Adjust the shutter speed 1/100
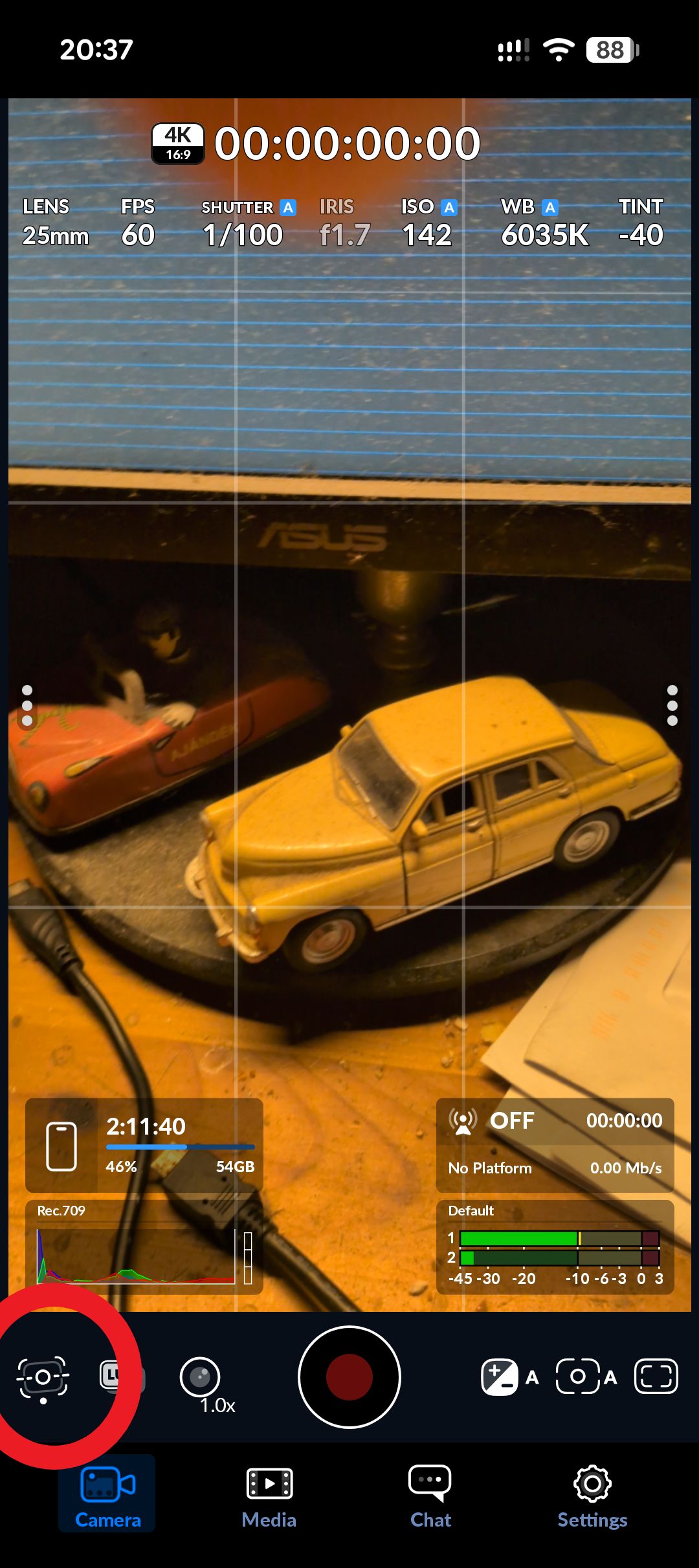The image size is (699, 1568). click(x=247, y=223)
